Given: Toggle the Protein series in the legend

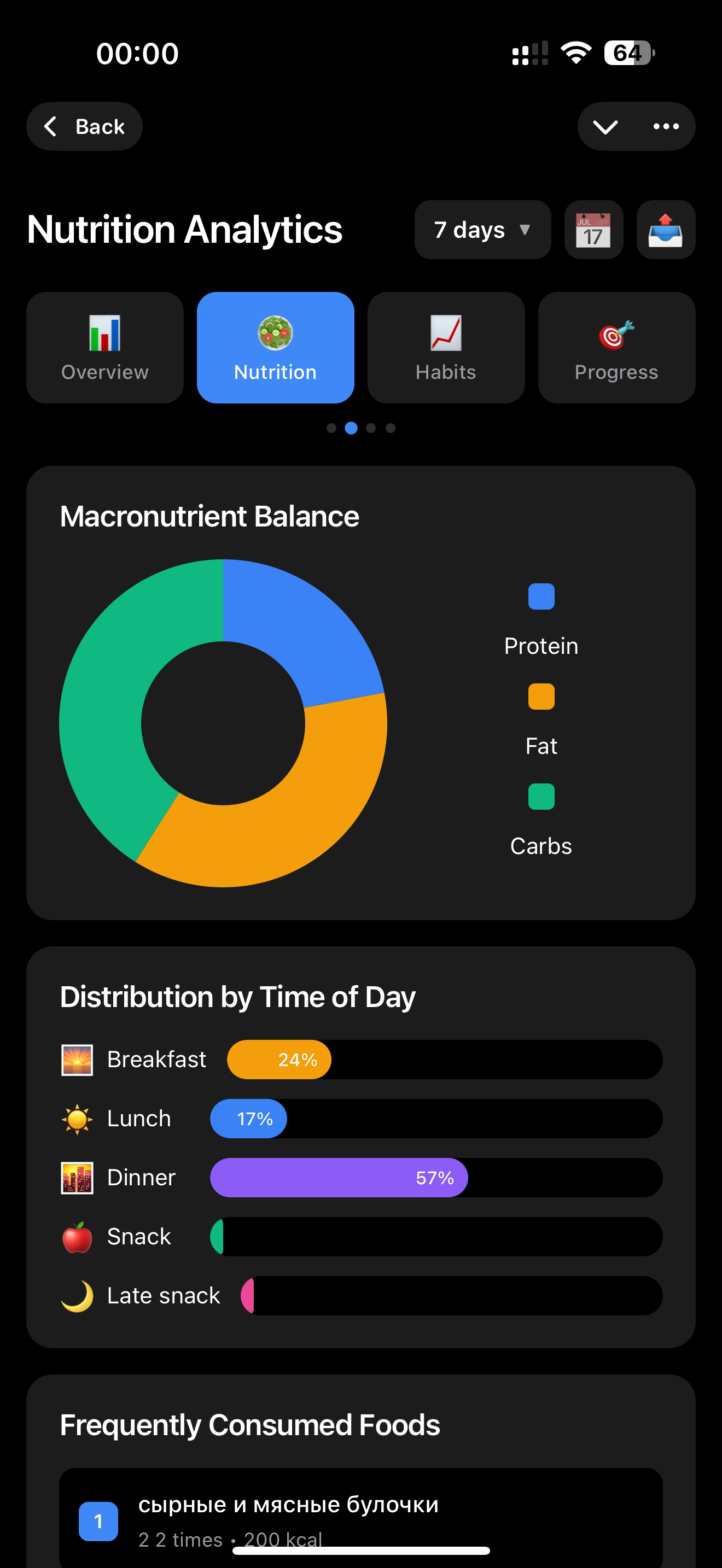Looking at the screenshot, I should (x=540, y=597).
